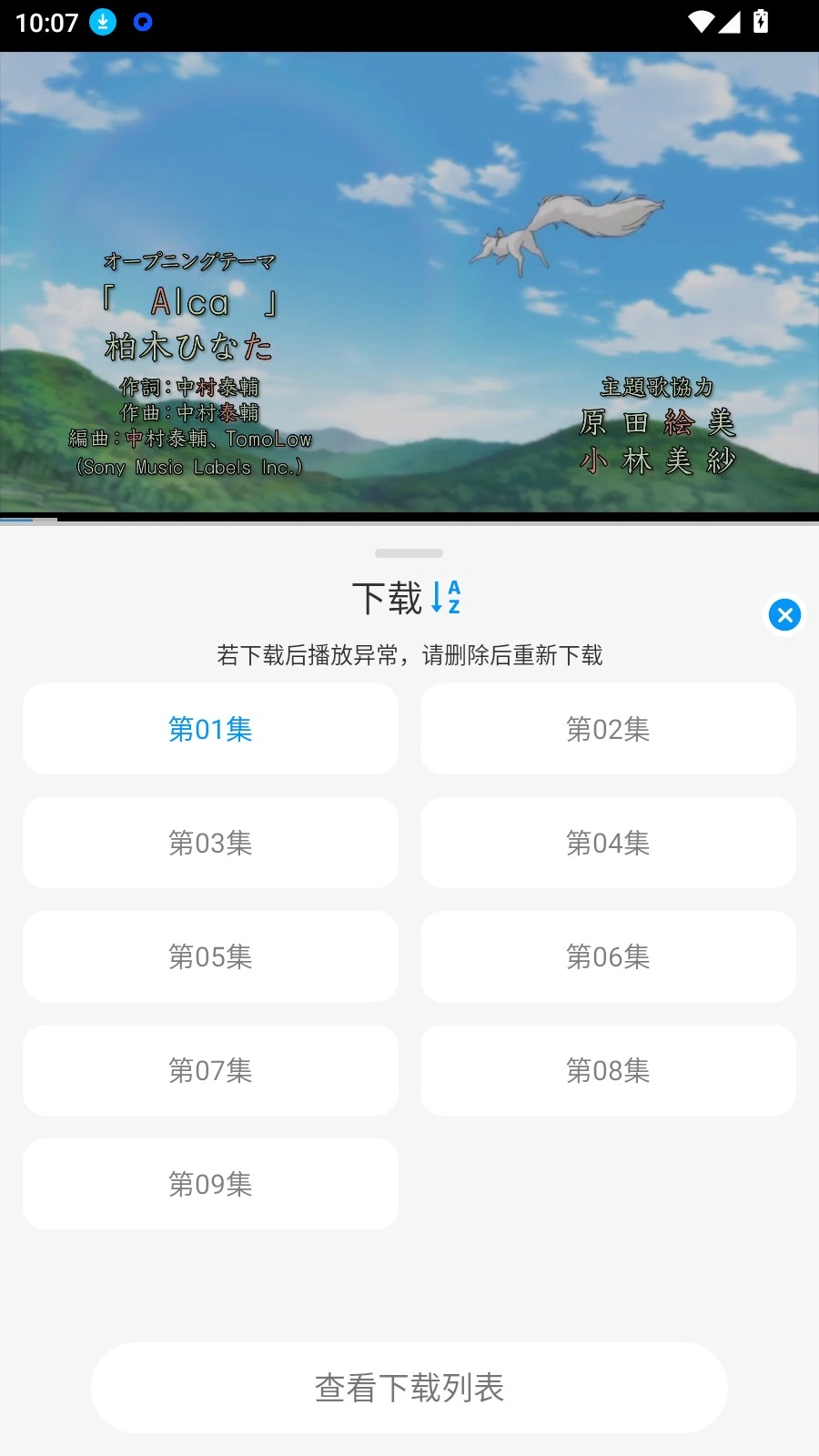Select episode 第01集 marked as downloading

[x=210, y=729]
